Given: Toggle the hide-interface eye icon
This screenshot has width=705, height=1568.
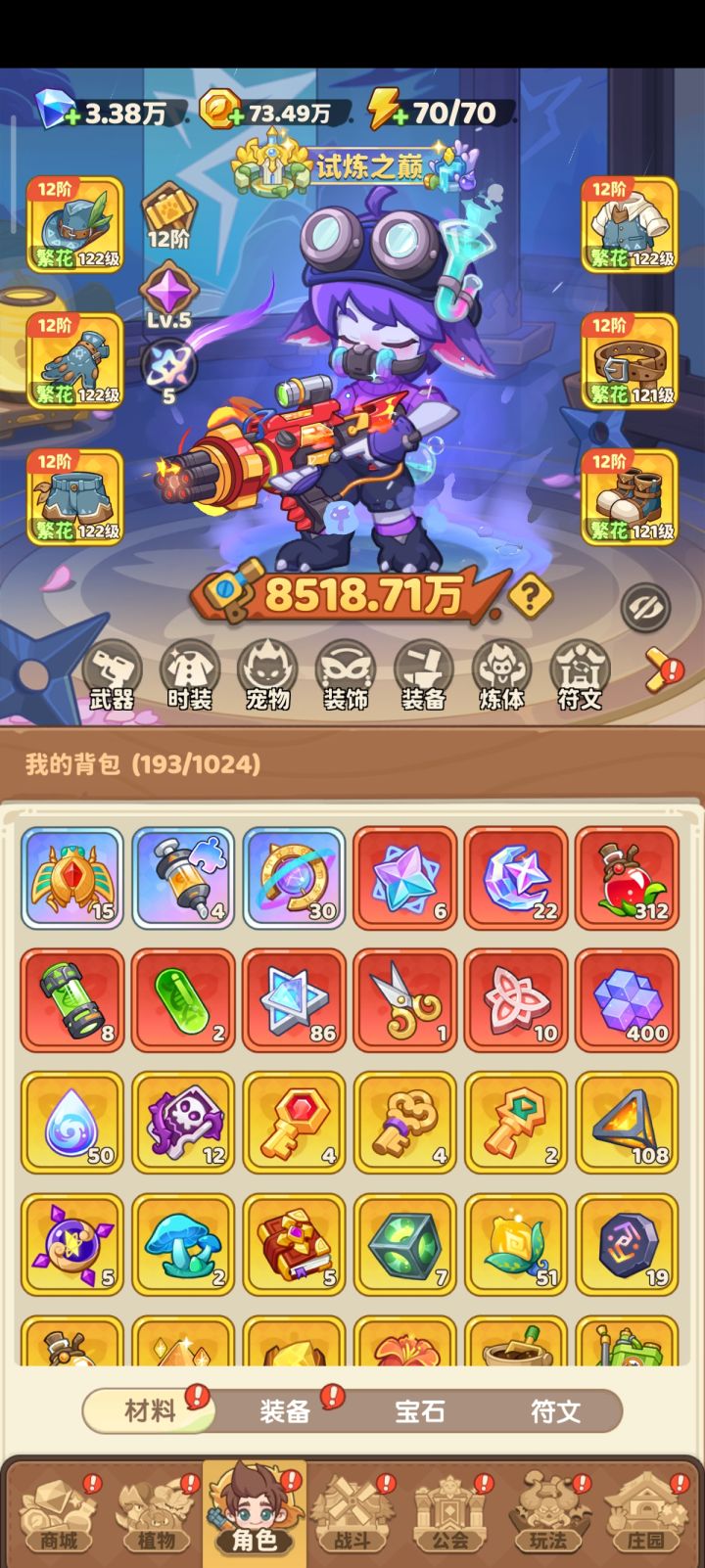Looking at the screenshot, I should point(646,605).
